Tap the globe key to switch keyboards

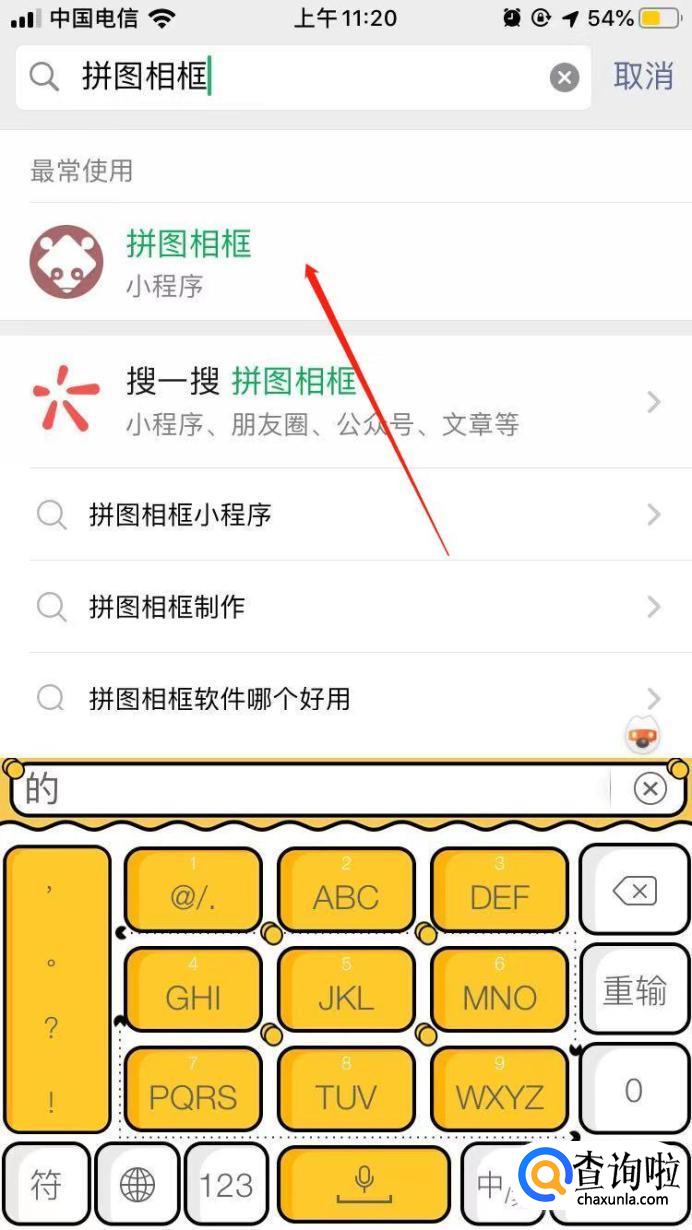(137, 1185)
